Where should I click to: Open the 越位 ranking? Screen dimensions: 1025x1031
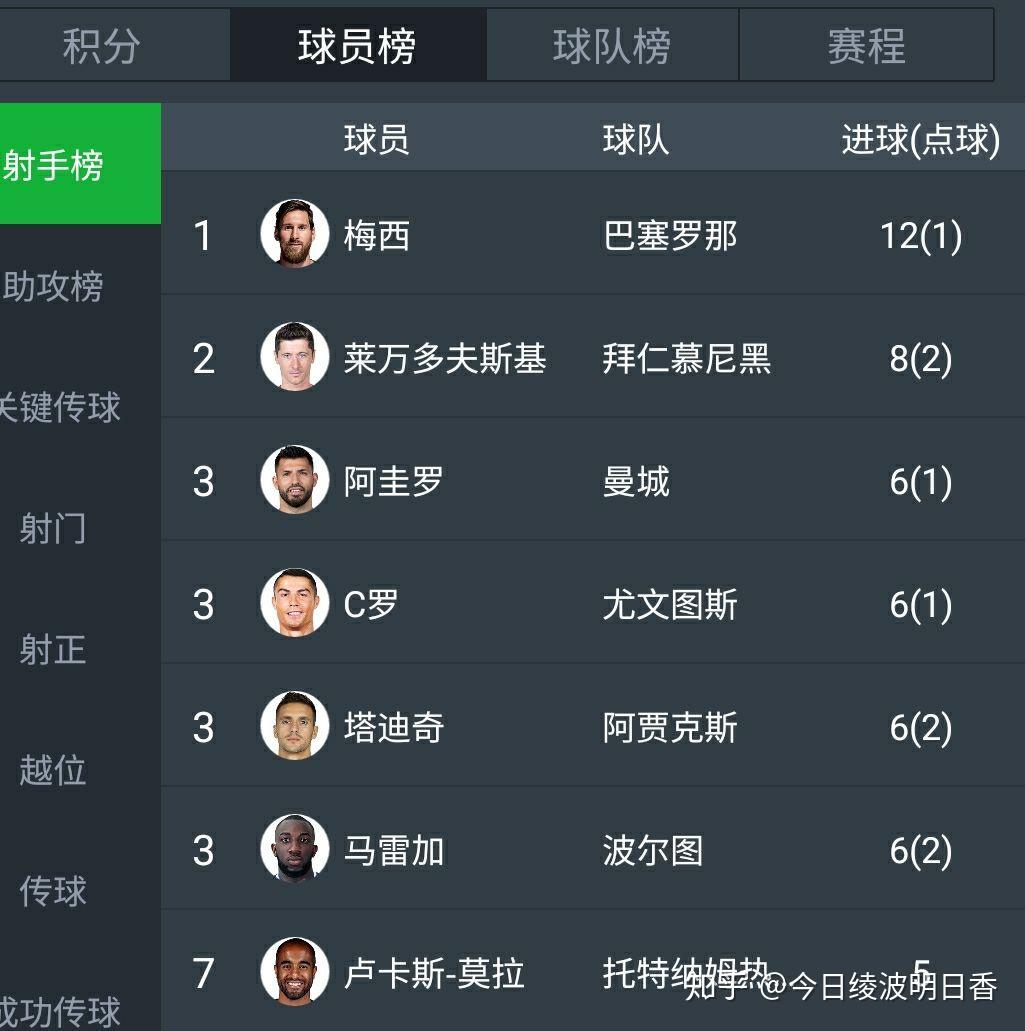53,771
